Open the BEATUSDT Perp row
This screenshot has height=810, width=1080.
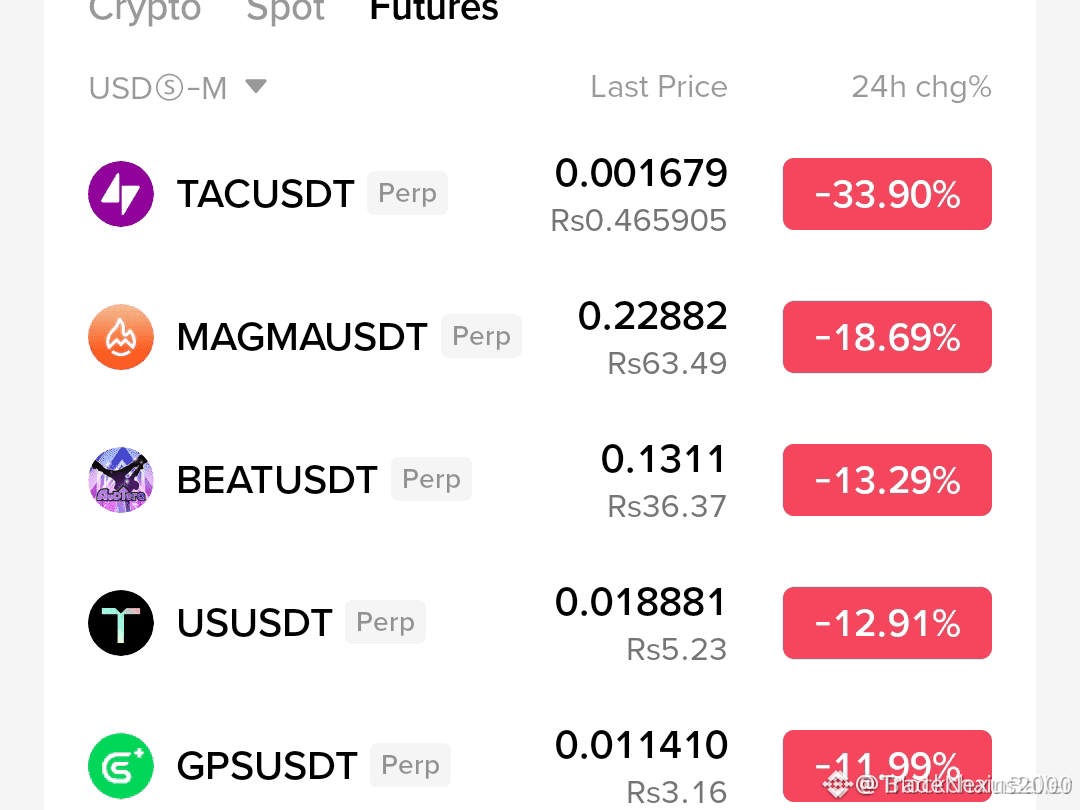point(540,480)
